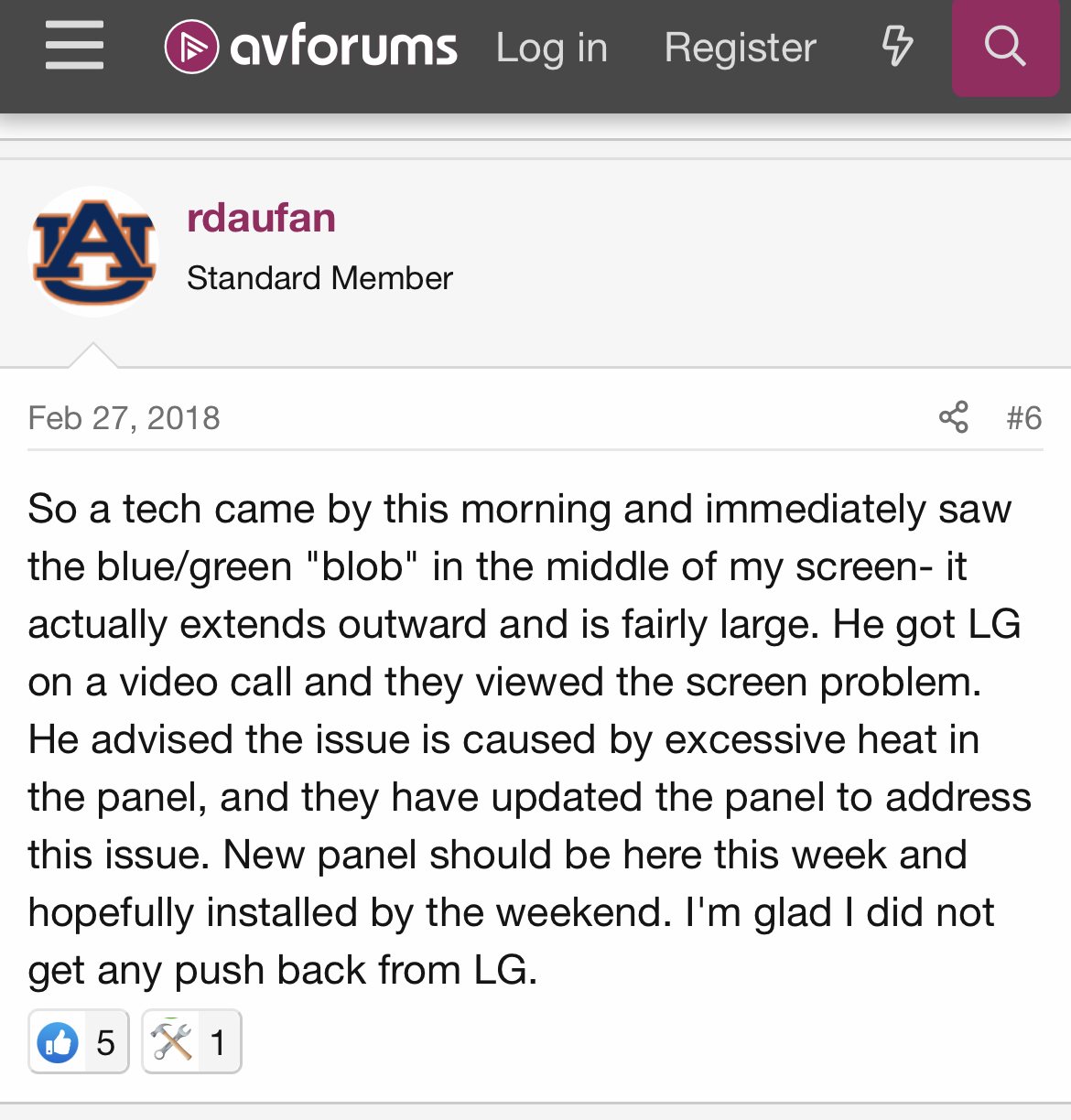
Task: Open the Register page
Action: point(740,48)
